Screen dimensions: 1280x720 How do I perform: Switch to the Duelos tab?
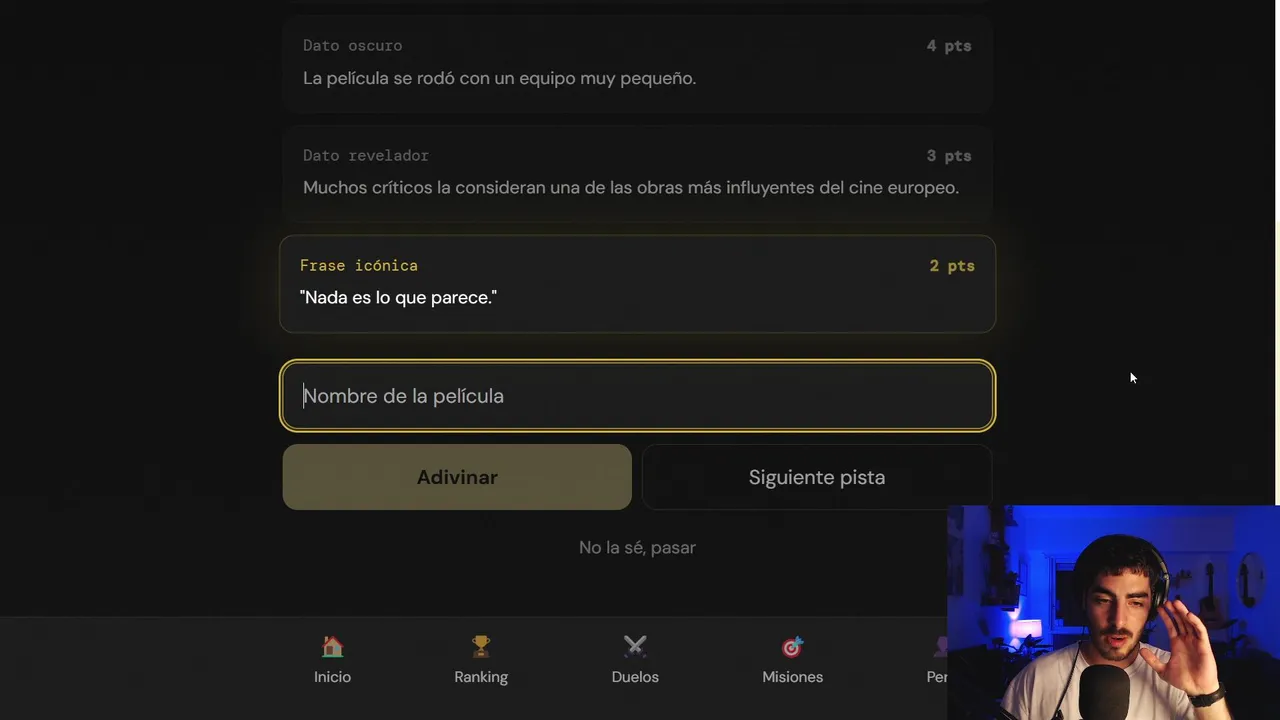click(x=635, y=660)
